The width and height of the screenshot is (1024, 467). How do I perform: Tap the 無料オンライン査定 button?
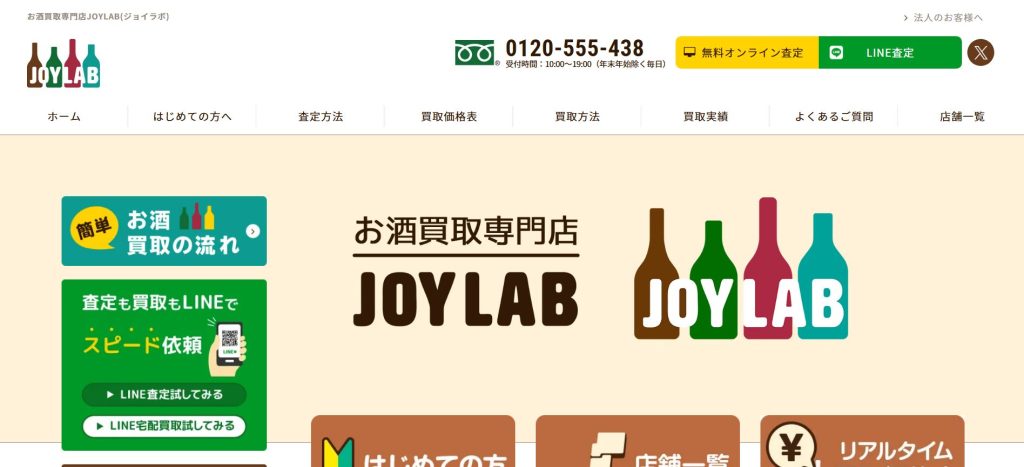[747, 53]
